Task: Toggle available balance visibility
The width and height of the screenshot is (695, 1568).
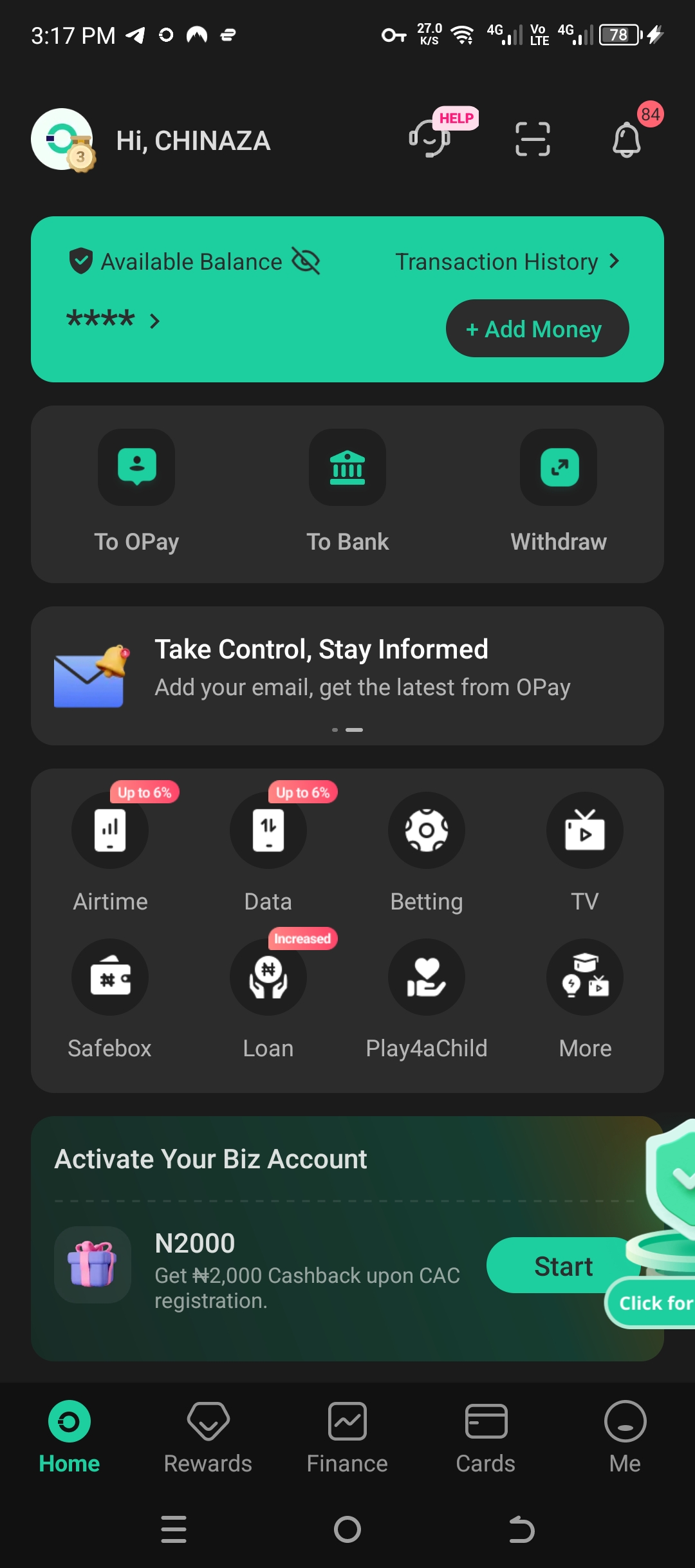Action: pyautogui.click(x=306, y=261)
